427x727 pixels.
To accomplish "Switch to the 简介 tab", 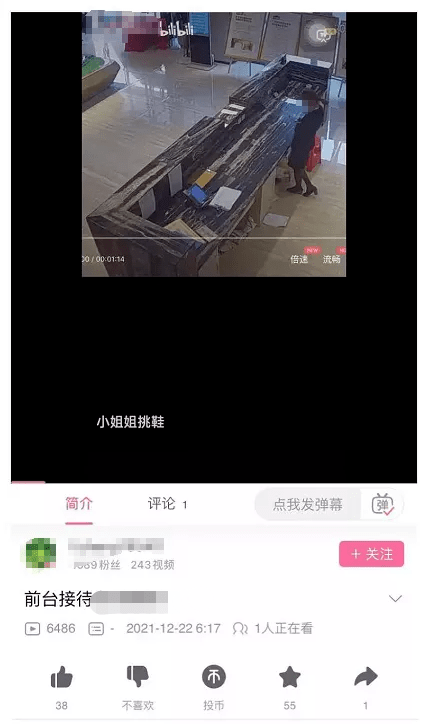I will tap(79, 504).
